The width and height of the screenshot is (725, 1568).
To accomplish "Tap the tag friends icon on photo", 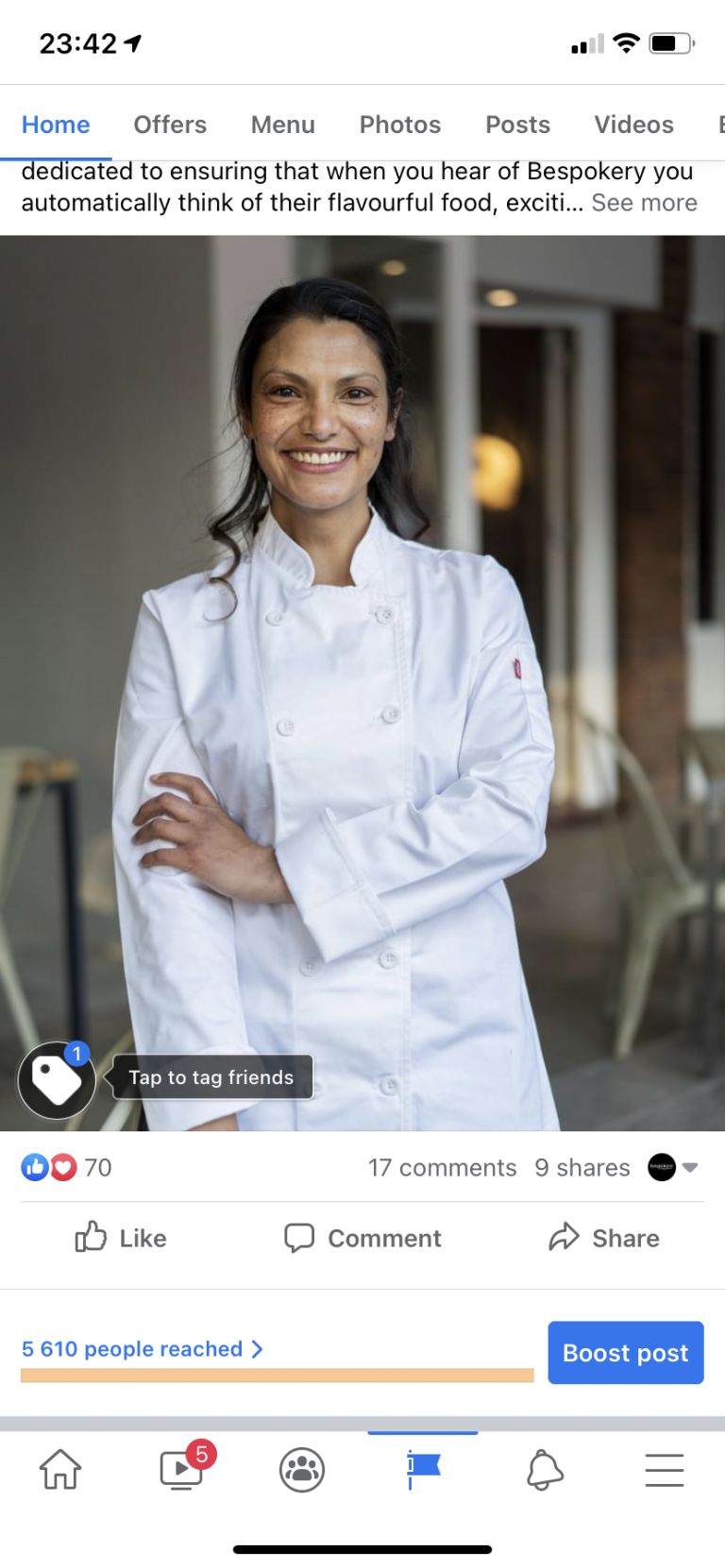I will (57, 1080).
